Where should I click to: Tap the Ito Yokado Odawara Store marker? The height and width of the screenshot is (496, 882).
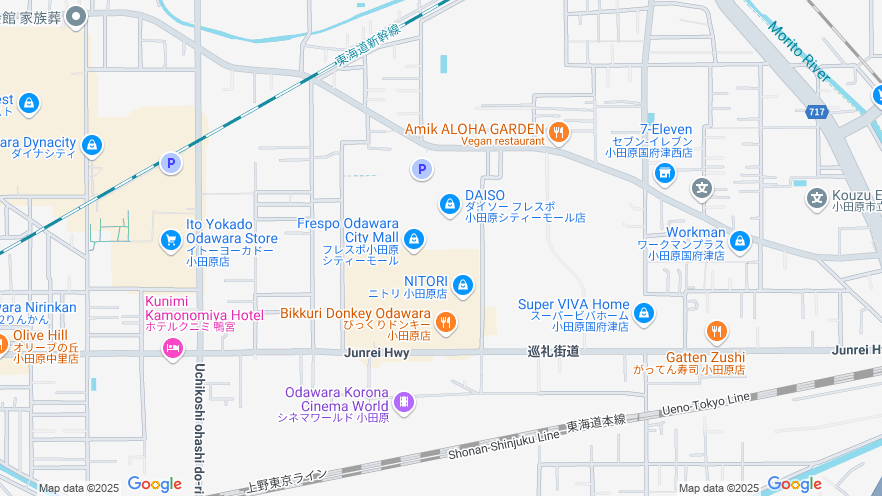171,240
